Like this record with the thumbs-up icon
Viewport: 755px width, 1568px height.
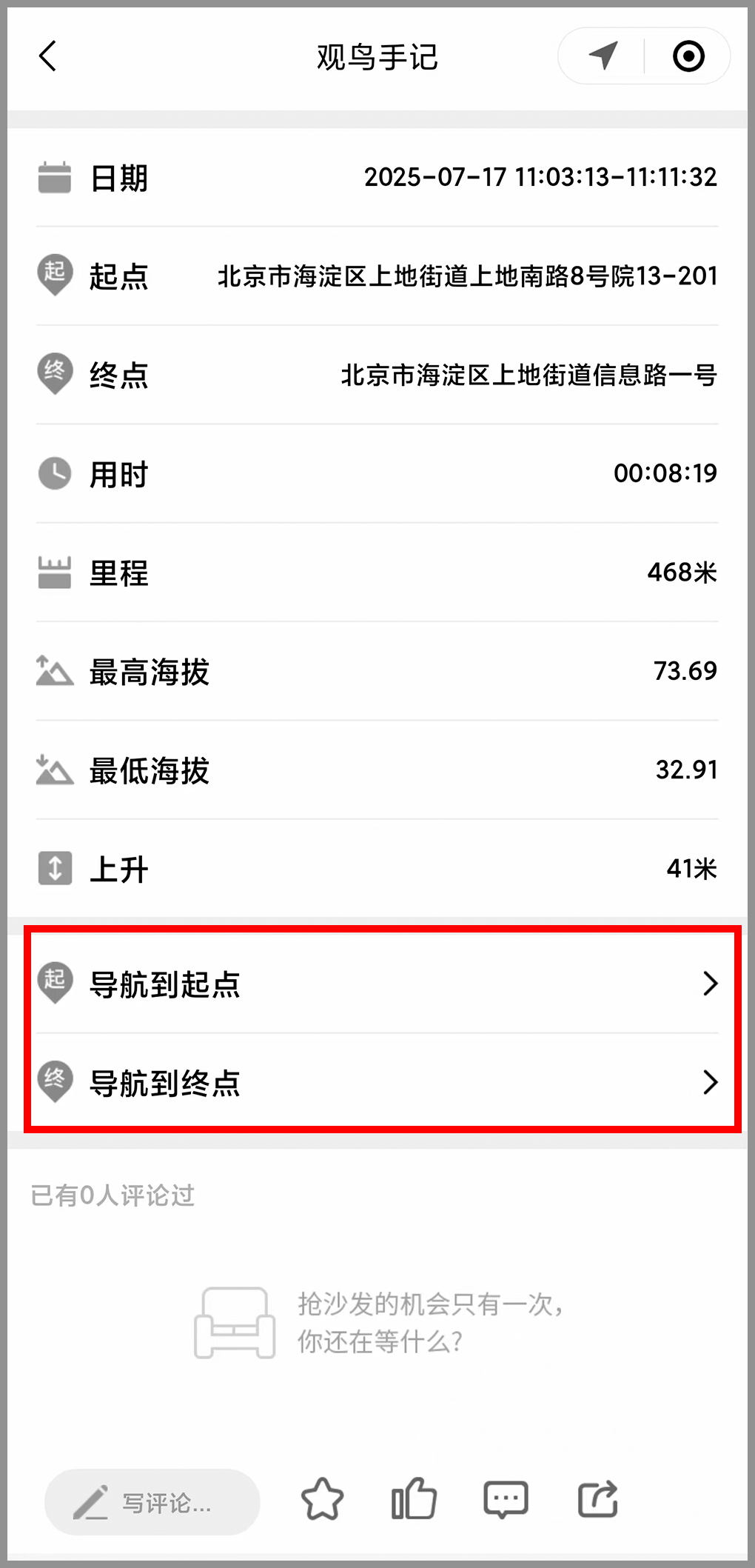click(414, 1498)
